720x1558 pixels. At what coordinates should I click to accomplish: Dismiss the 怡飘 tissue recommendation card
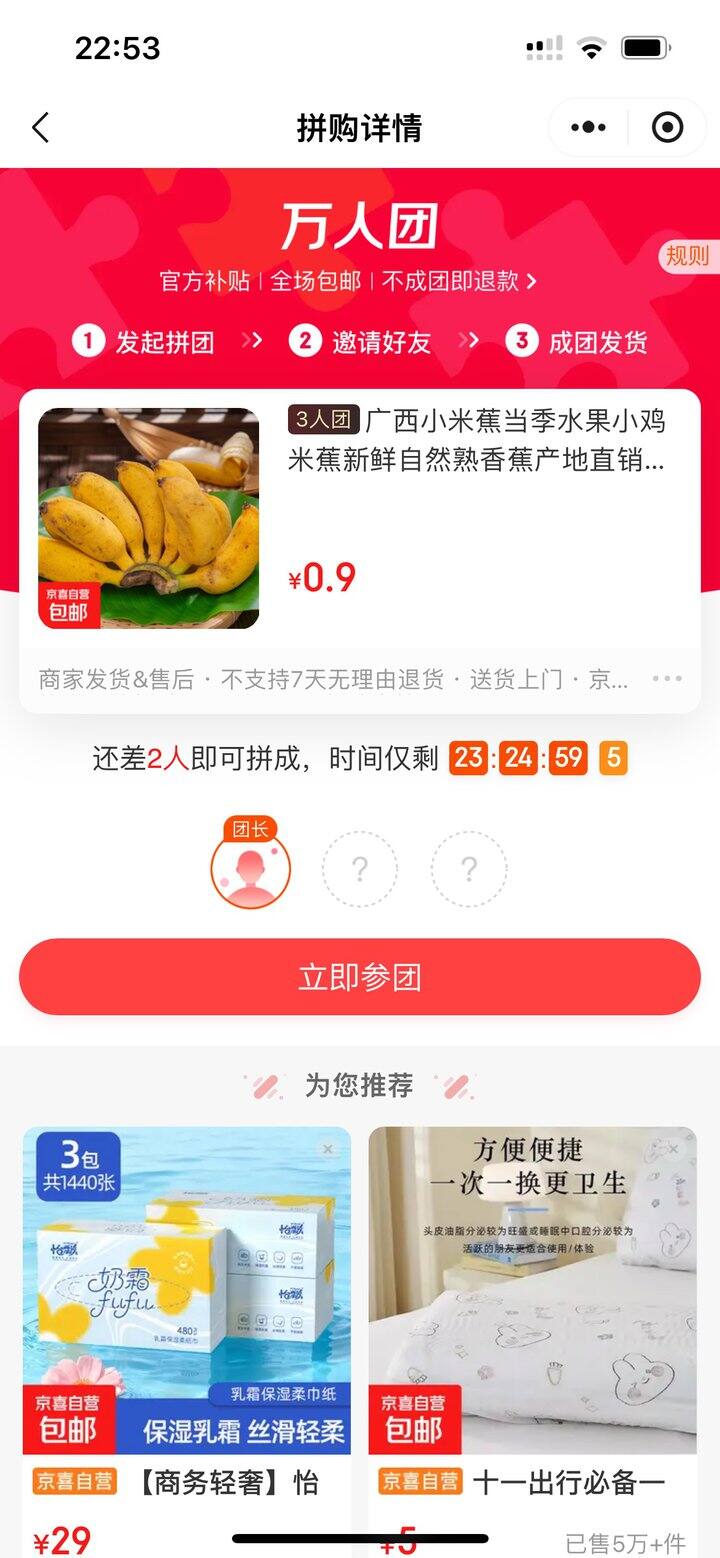click(x=328, y=1150)
